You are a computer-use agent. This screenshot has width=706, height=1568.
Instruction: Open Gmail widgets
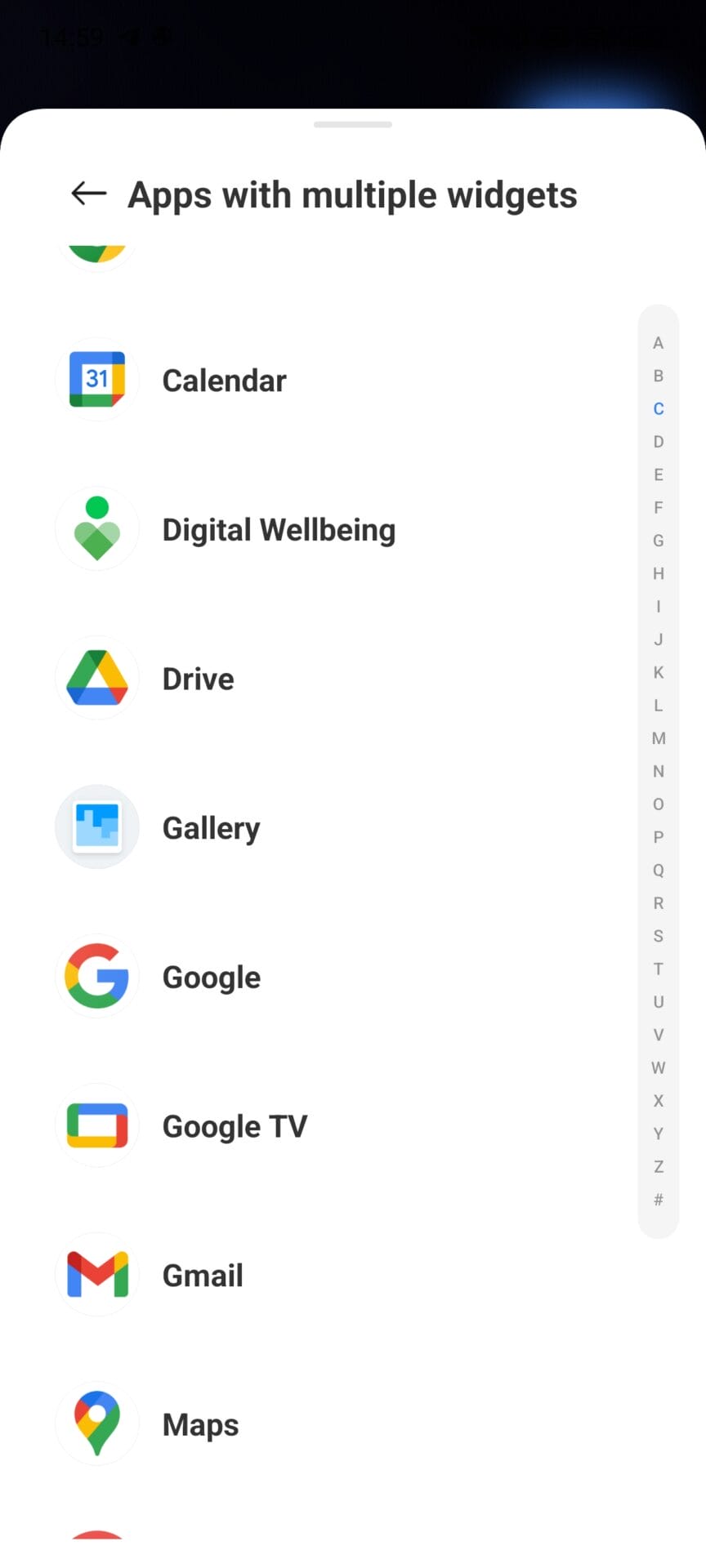pyautogui.click(x=203, y=1276)
